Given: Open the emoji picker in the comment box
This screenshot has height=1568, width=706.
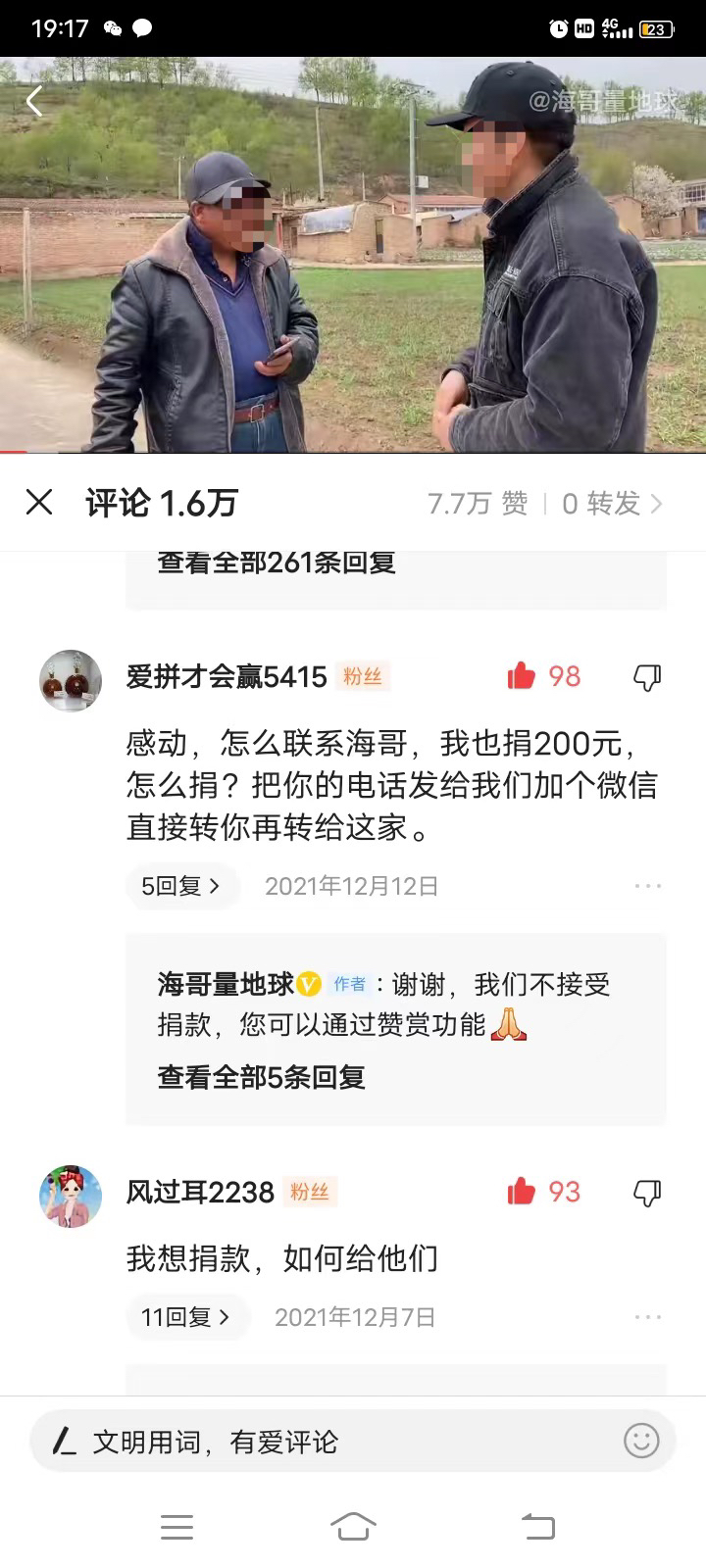Looking at the screenshot, I should [x=641, y=1441].
